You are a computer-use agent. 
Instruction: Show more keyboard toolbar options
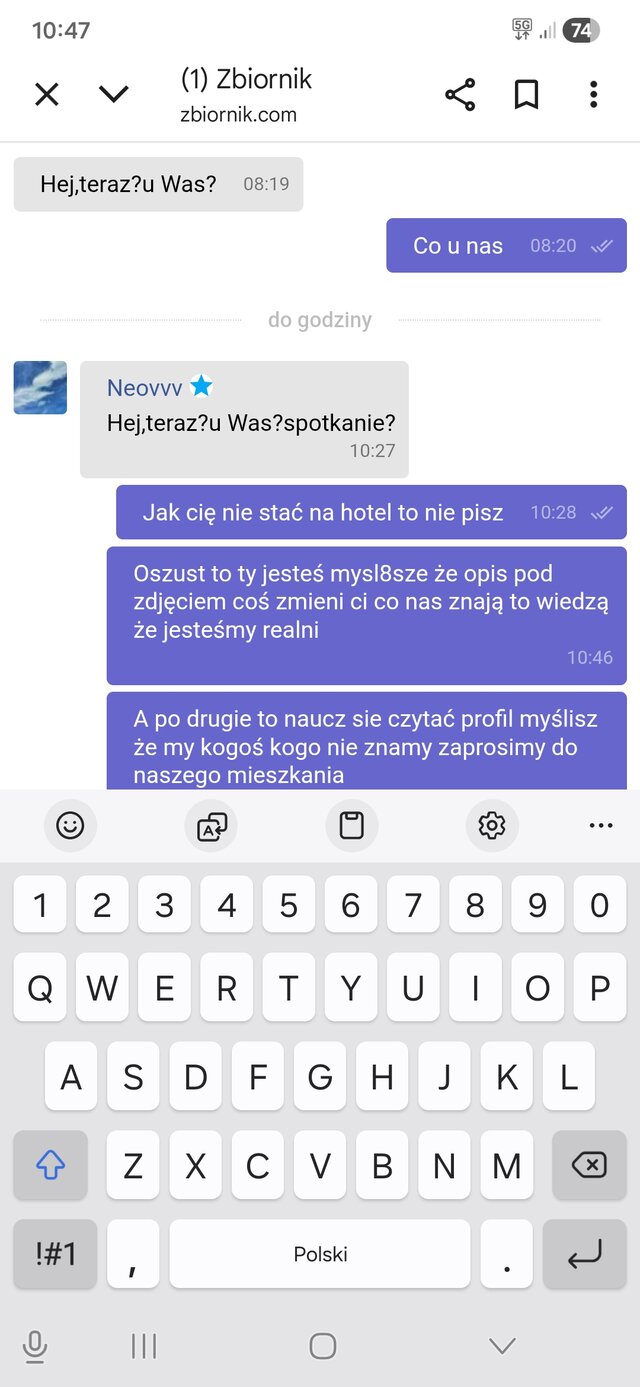pyautogui.click(x=601, y=826)
